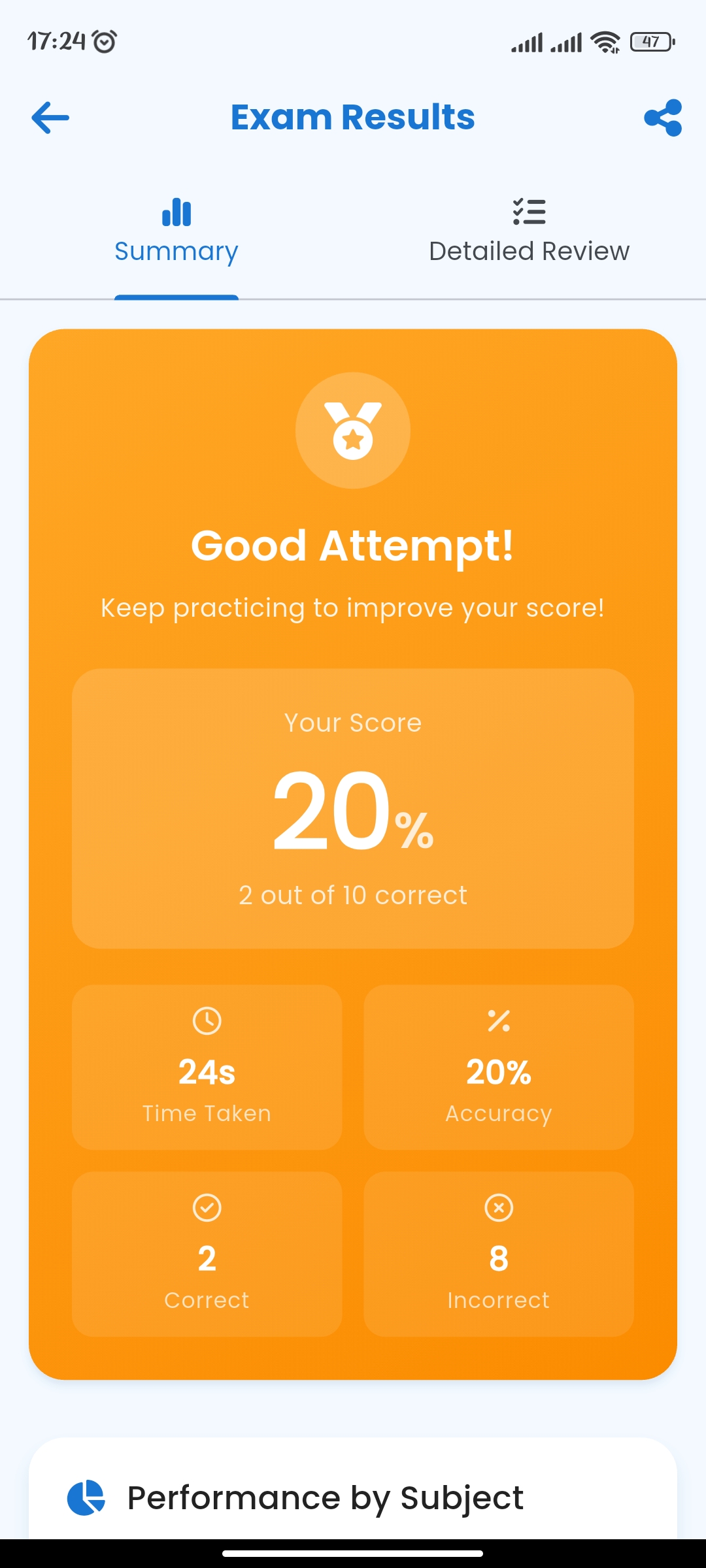706x1568 pixels.
Task: Select the Summary tab
Action: point(176,233)
